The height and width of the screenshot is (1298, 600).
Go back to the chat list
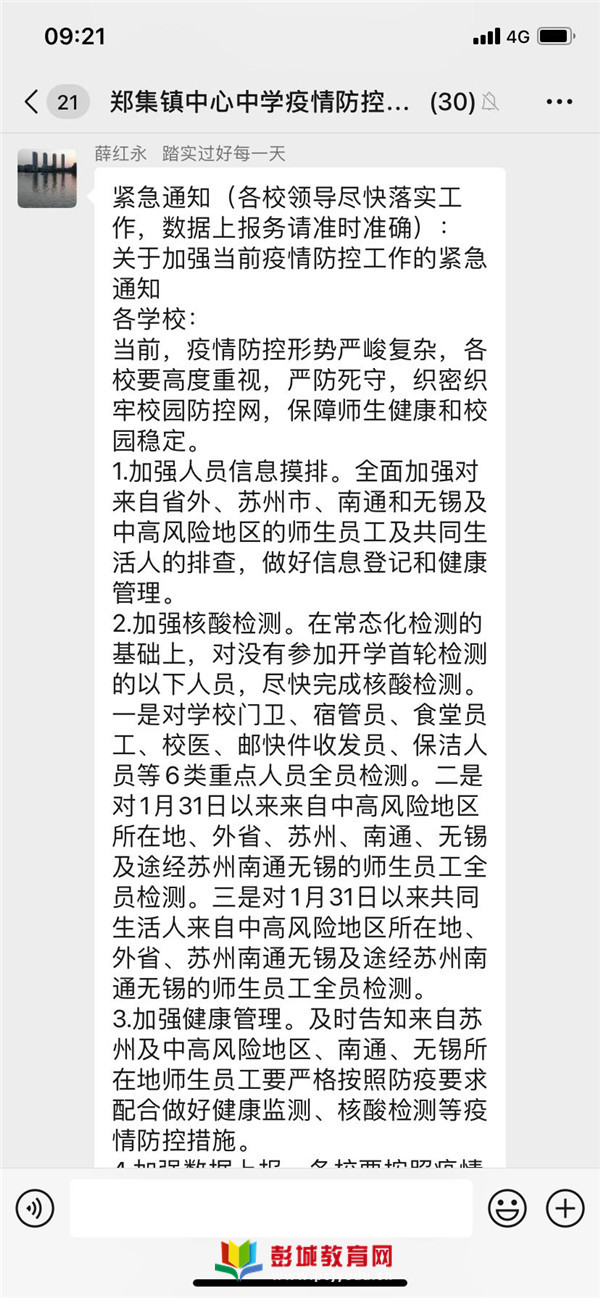[32, 101]
